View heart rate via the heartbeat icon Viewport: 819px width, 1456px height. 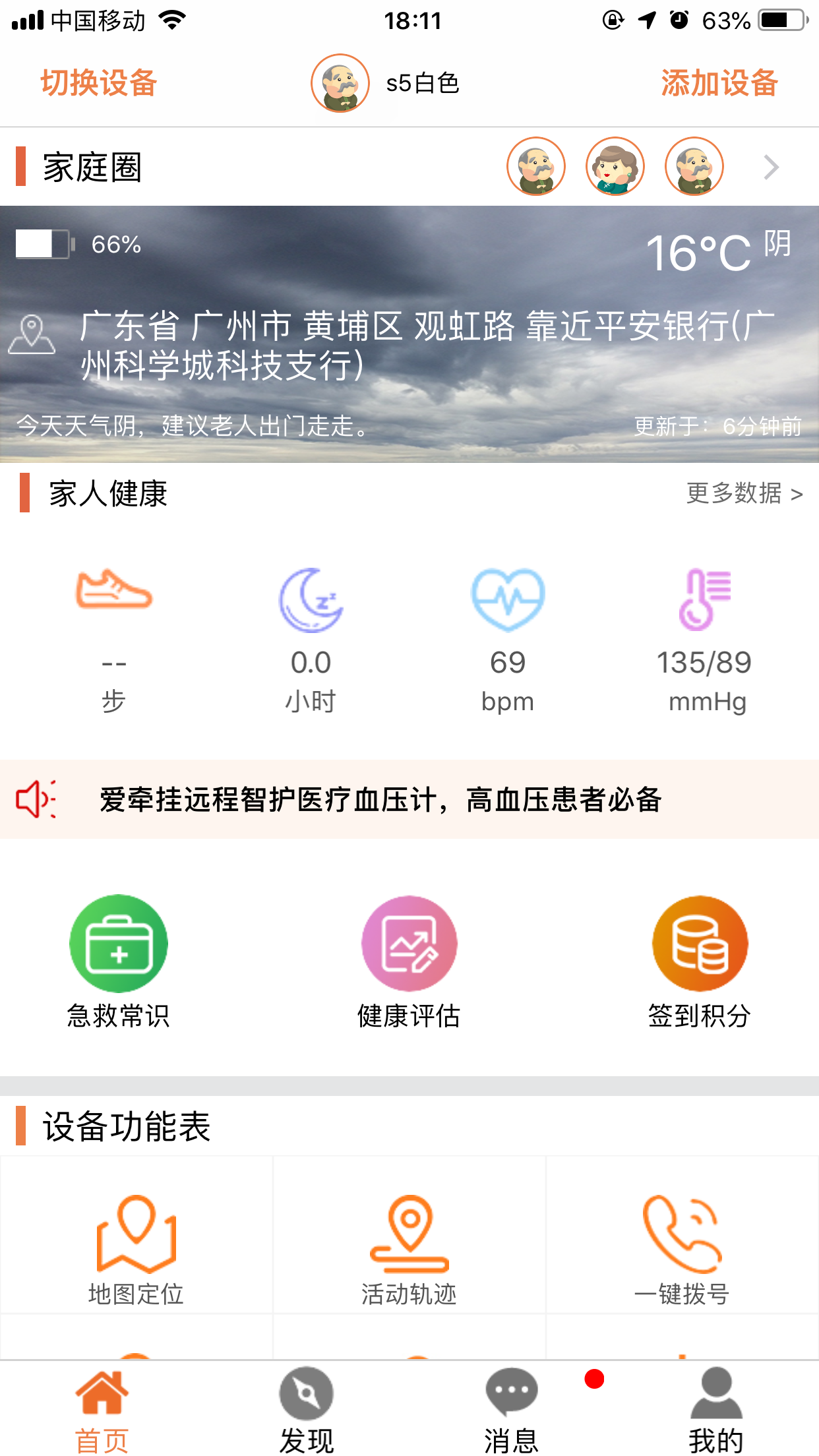pyautogui.click(x=507, y=597)
